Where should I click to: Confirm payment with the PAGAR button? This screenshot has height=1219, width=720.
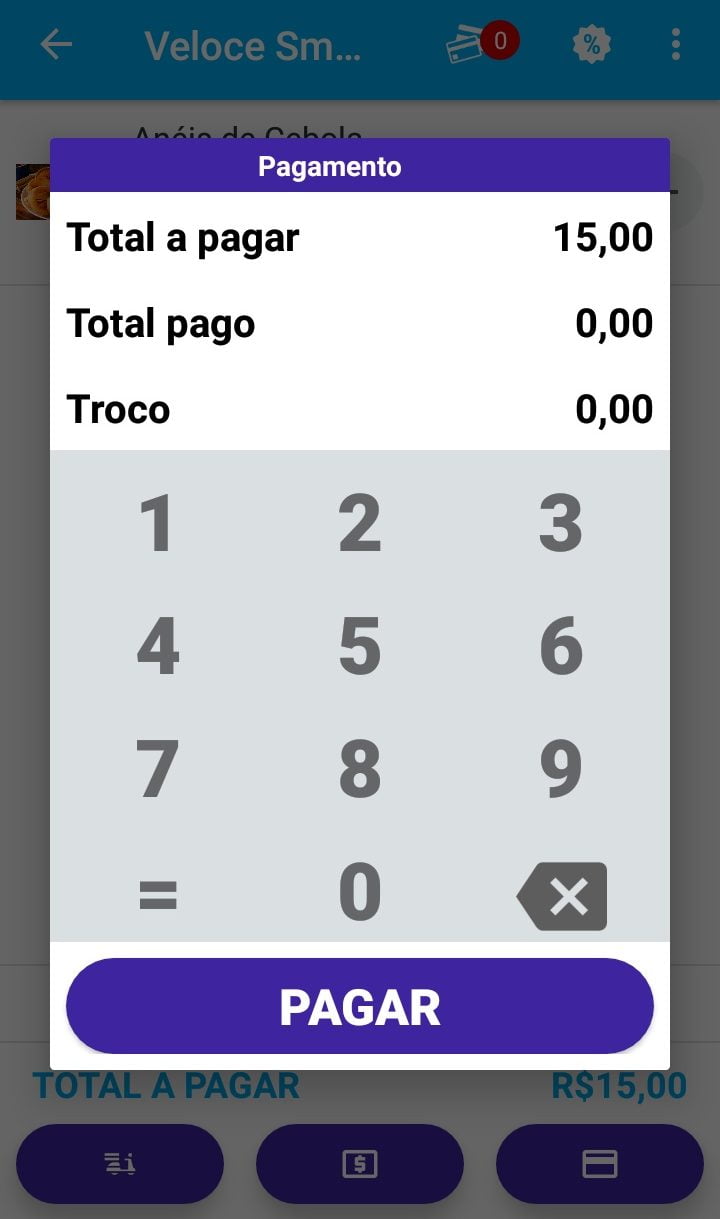pyautogui.click(x=360, y=1006)
